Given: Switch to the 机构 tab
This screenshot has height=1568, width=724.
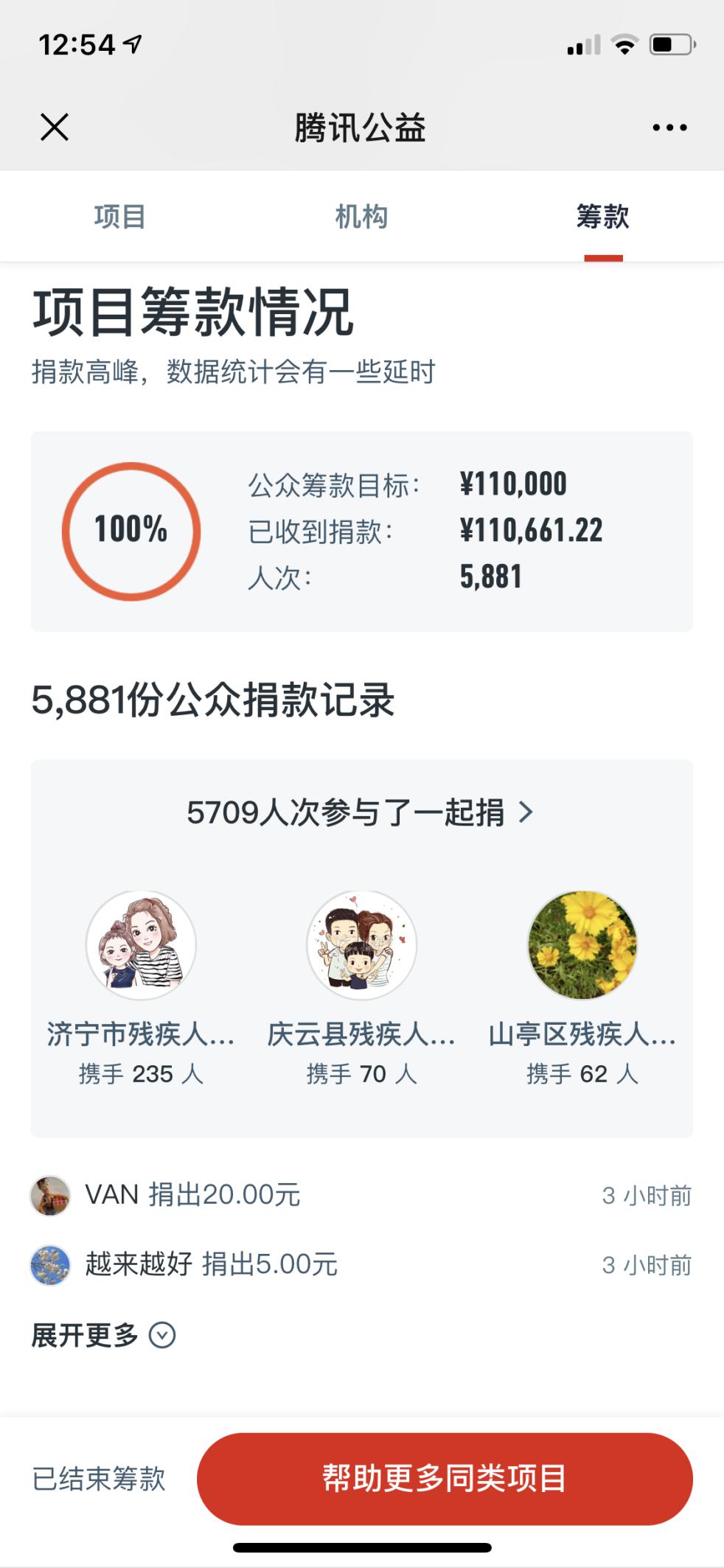Looking at the screenshot, I should coord(361,217).
